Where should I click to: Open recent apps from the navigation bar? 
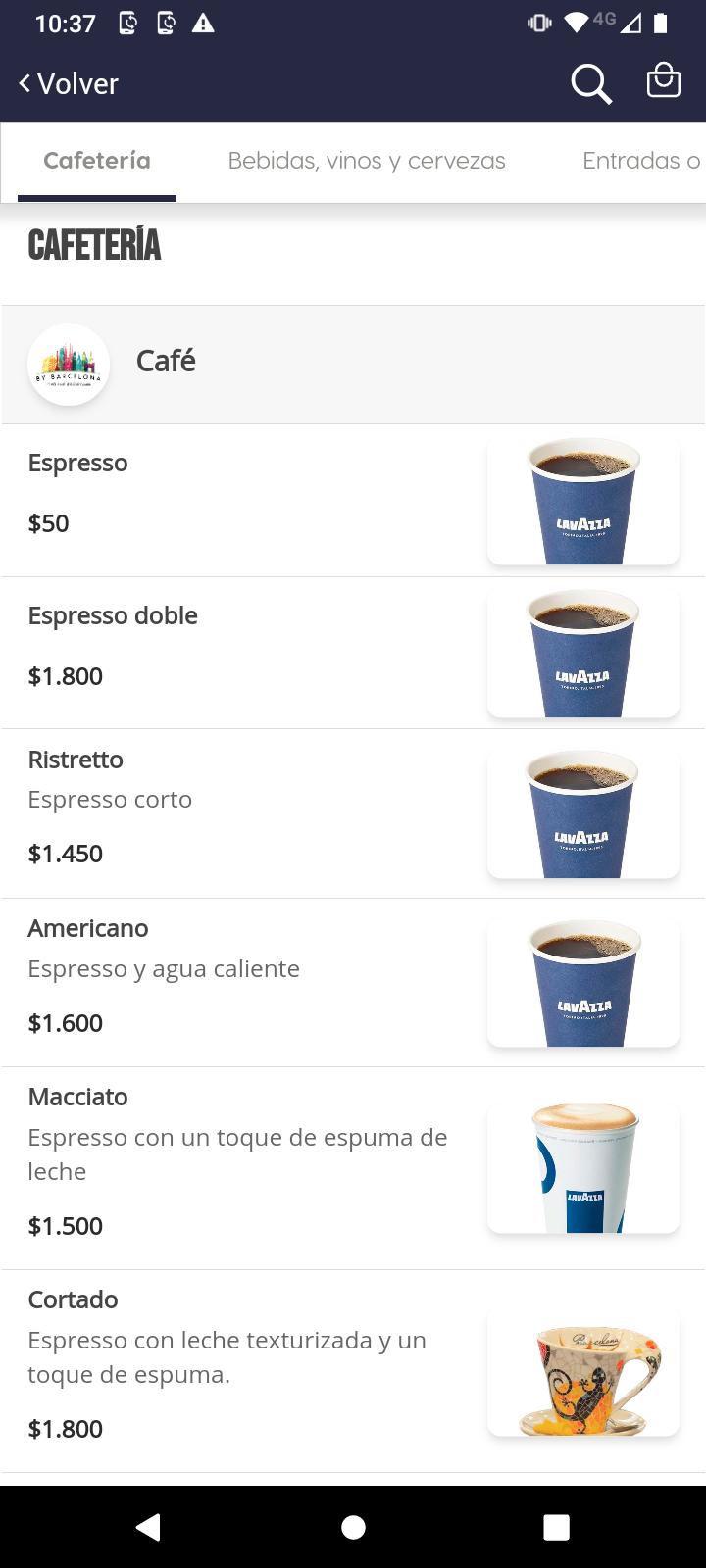click(x=556, y=1527)
